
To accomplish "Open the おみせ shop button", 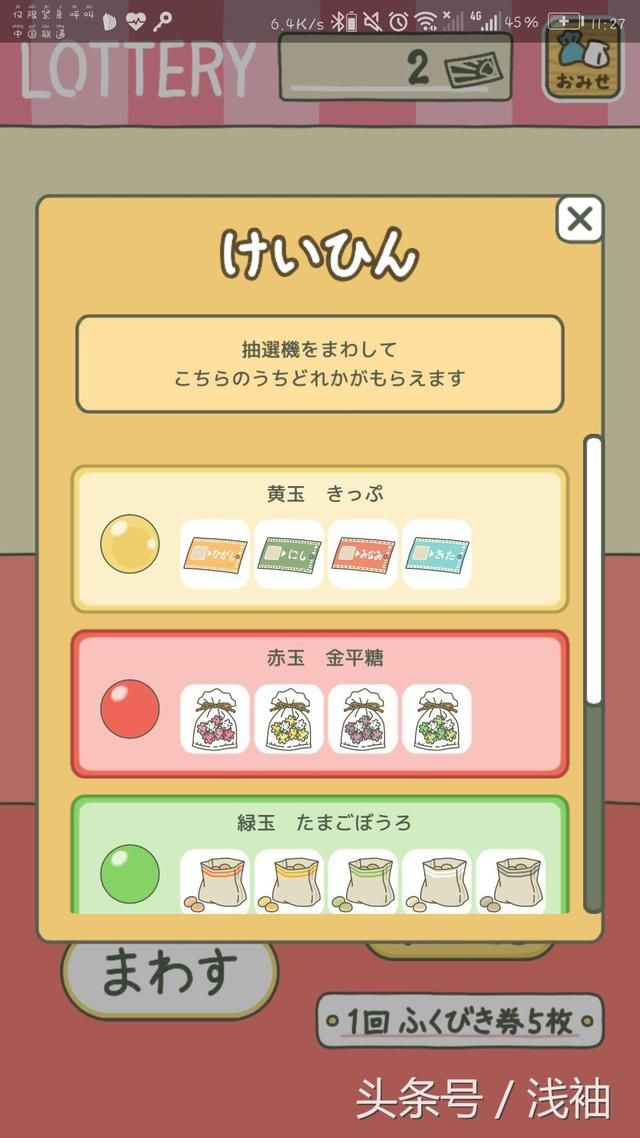I will coord(582,62).
